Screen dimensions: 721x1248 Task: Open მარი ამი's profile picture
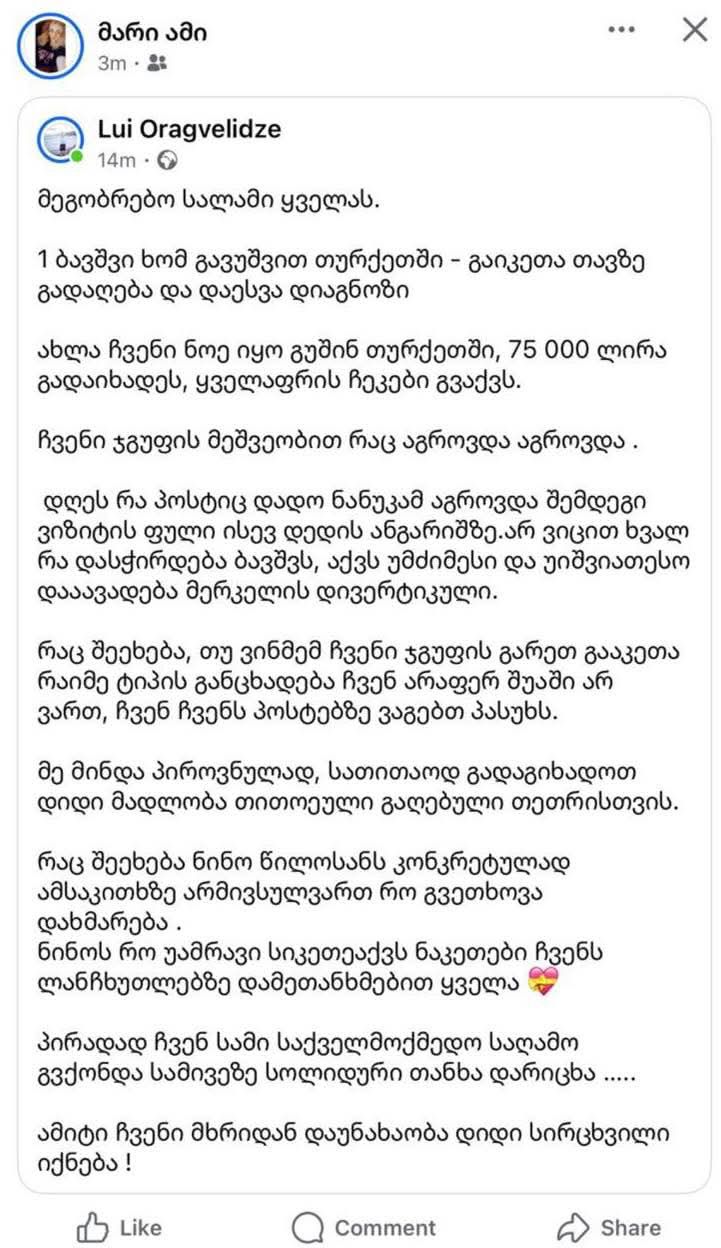point(49,44)
